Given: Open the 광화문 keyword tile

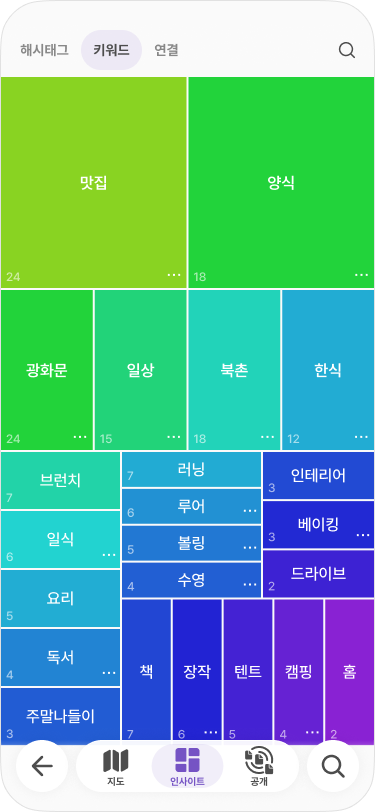Looking at the screenshot, I should click(x=47, y=370).
